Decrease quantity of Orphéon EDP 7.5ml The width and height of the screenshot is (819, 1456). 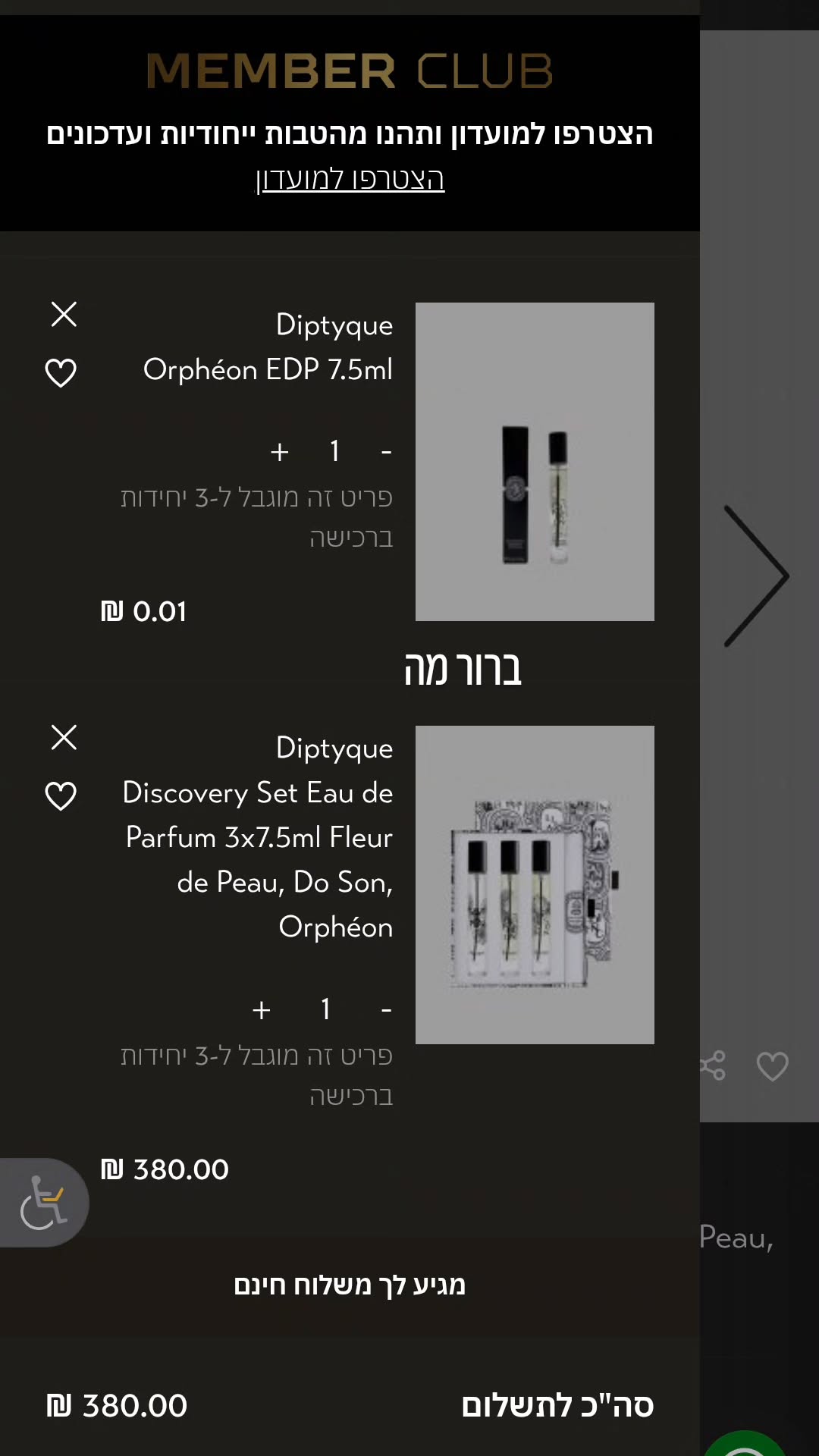point(386,452)
